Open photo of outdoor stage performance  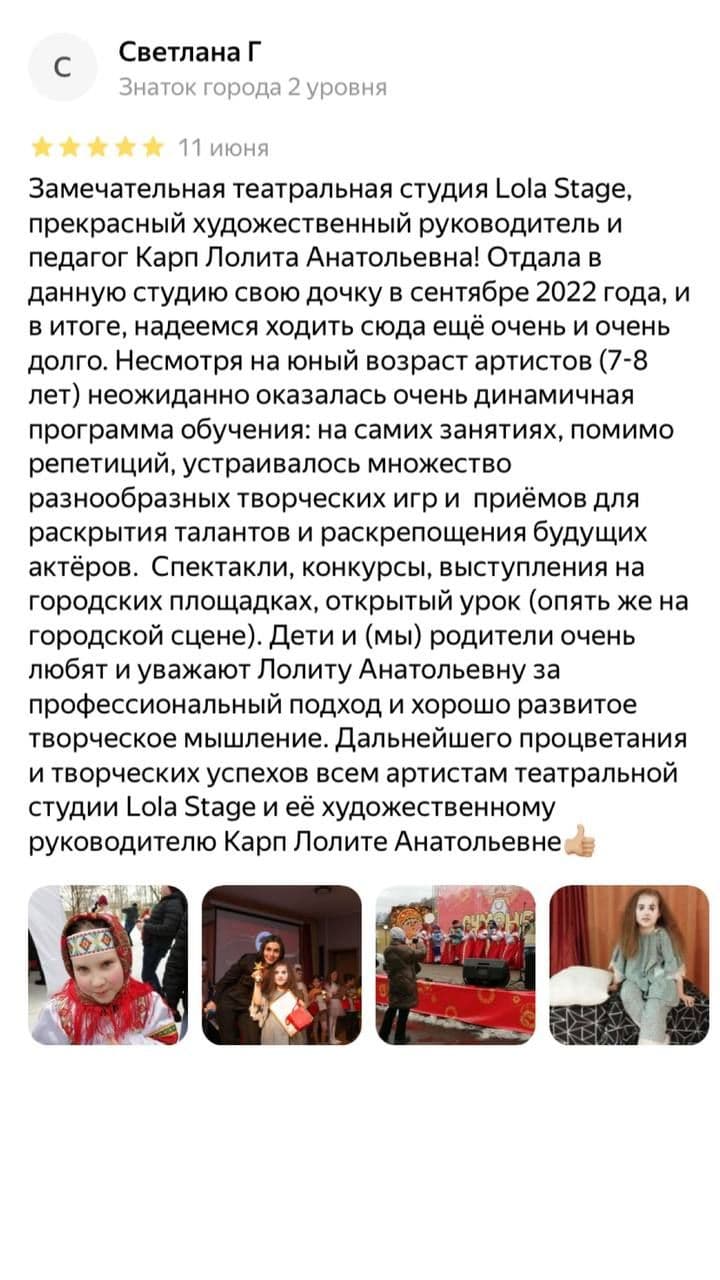click(455, 965)
